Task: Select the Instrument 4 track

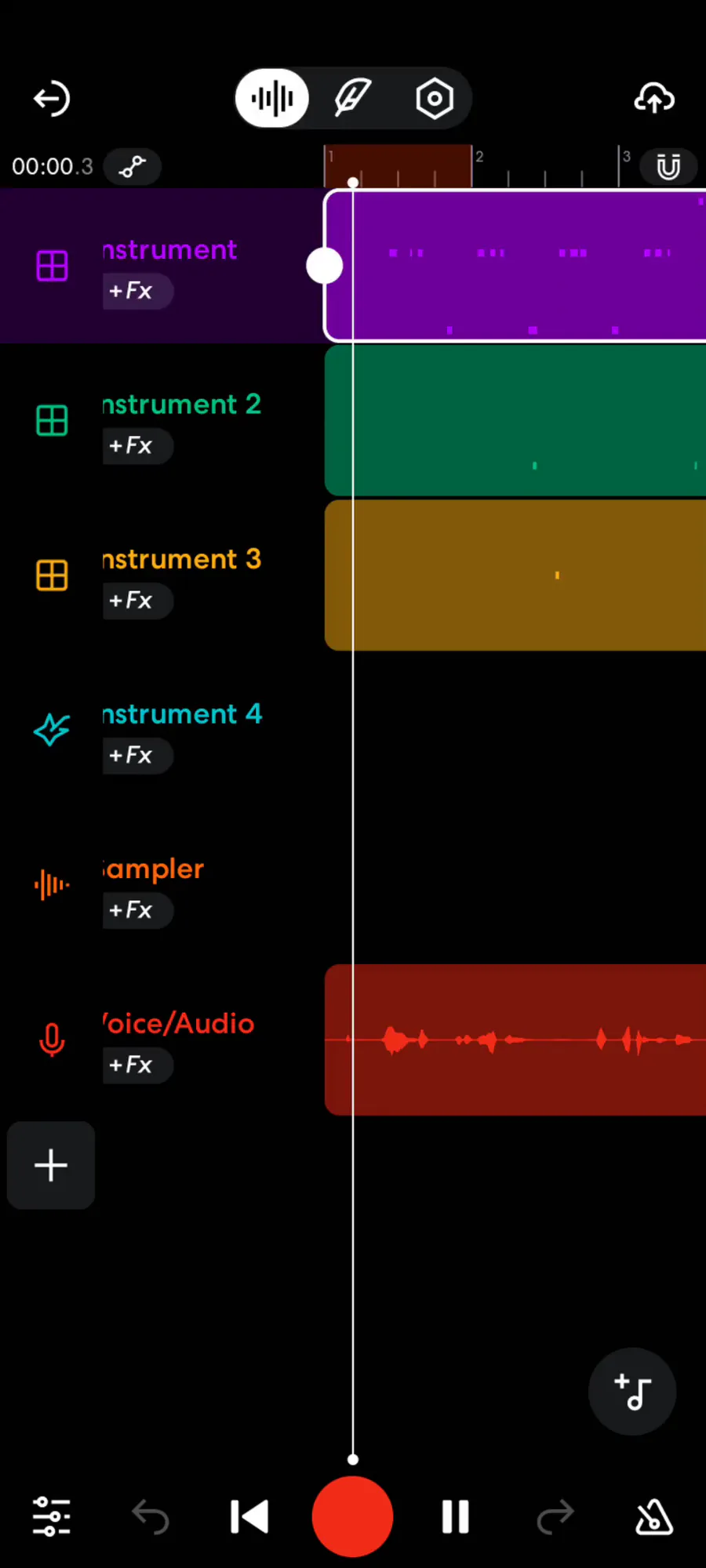Action: point(182,714)
